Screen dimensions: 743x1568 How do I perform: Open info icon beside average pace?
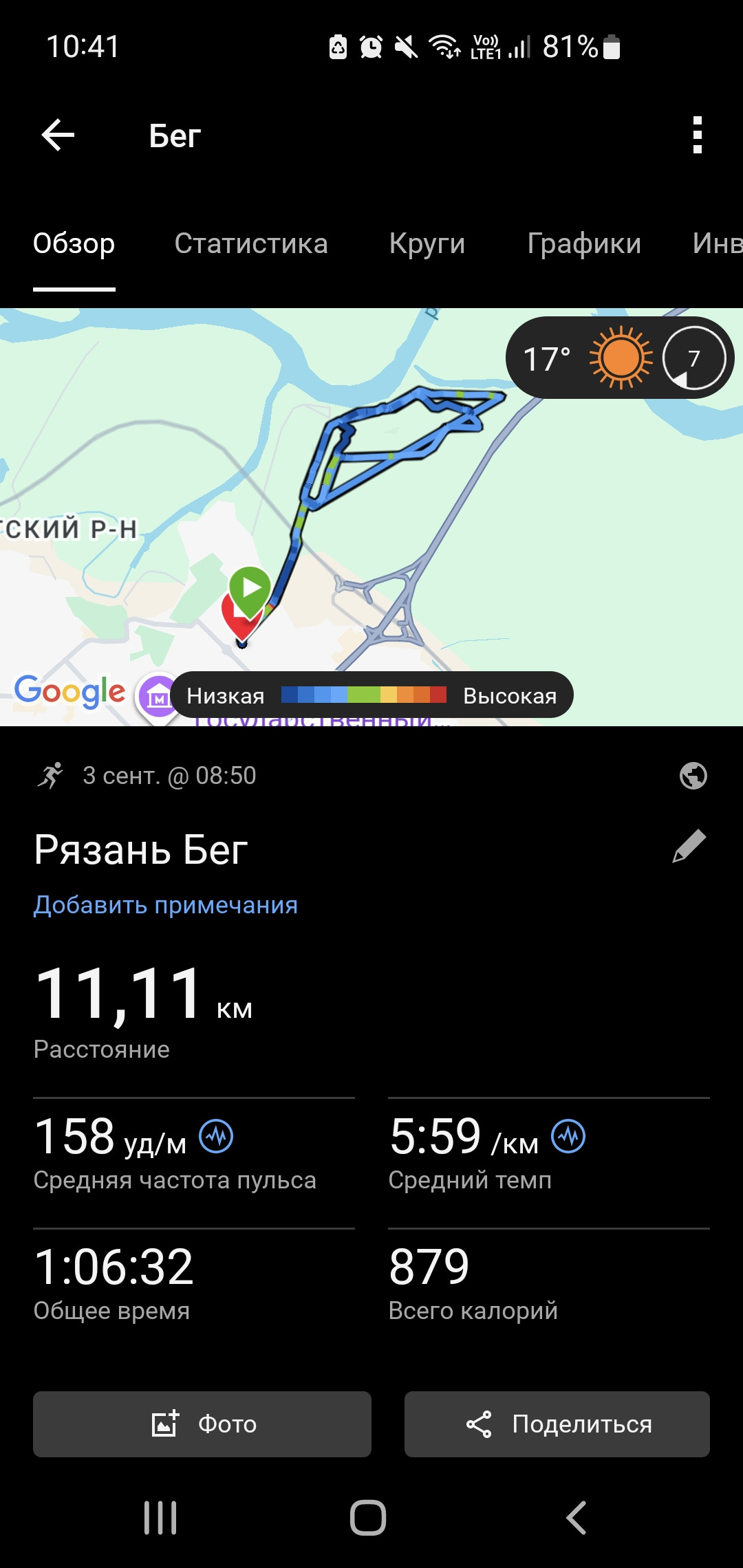pyautogui.click(x=568, y=1136)
